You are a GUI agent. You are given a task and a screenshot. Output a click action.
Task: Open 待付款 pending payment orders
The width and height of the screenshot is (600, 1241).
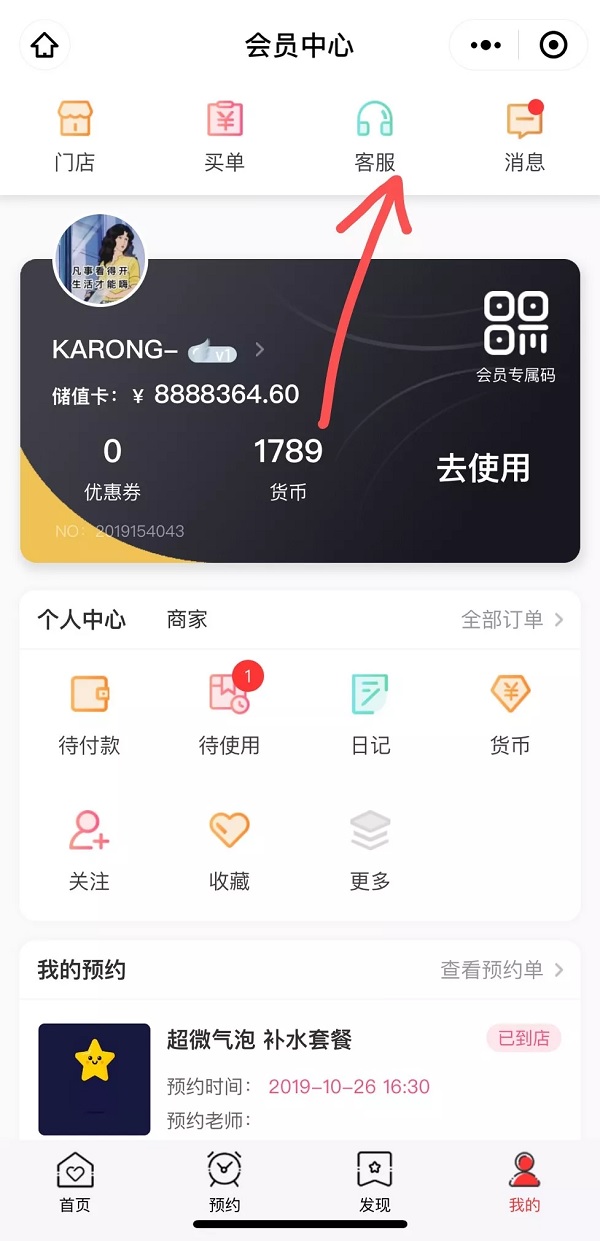click(x=89, y=714)
